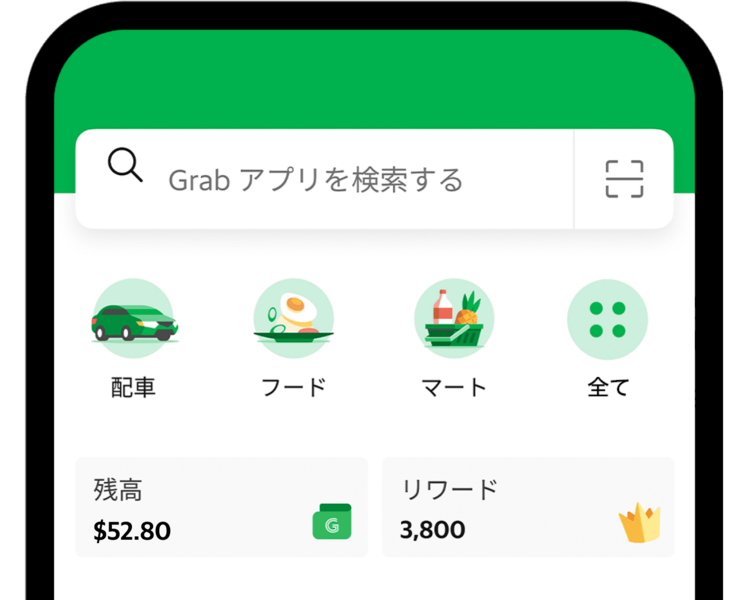View the リワード rewards card

pos(527,507)
